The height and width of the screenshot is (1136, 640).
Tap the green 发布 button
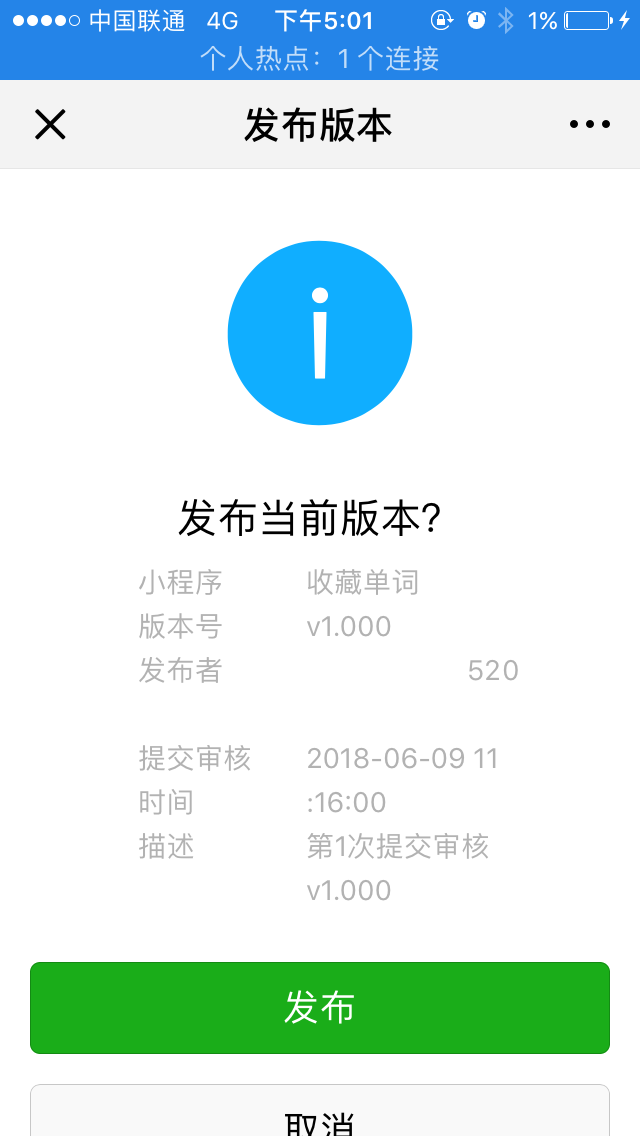pos(320,1008)
